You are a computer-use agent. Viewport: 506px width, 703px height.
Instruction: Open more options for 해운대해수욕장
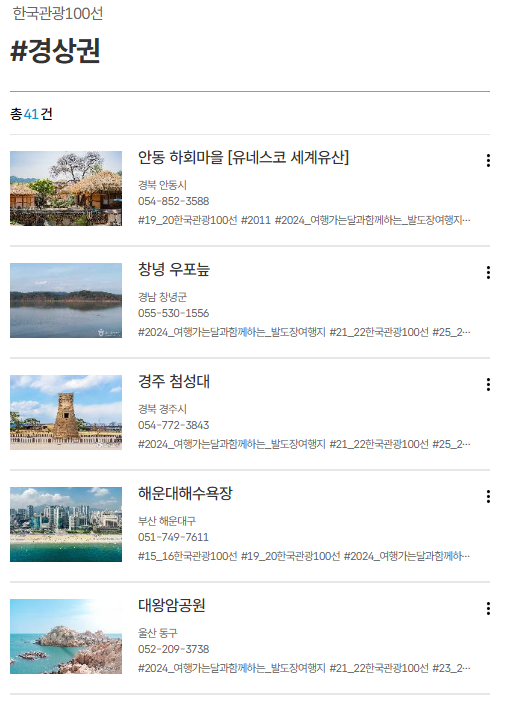(x=488, y=497)
